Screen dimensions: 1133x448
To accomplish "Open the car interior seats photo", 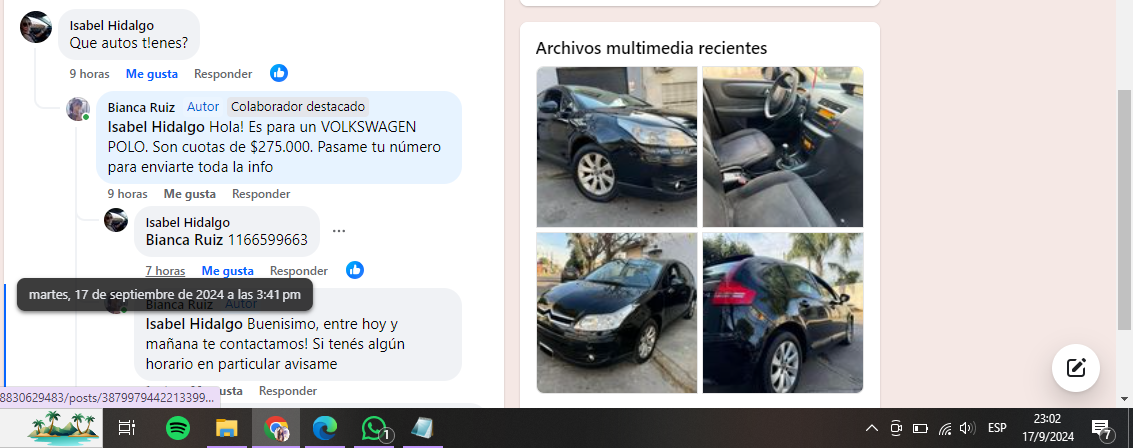I will pyautogui.click(x=782, y=146).
